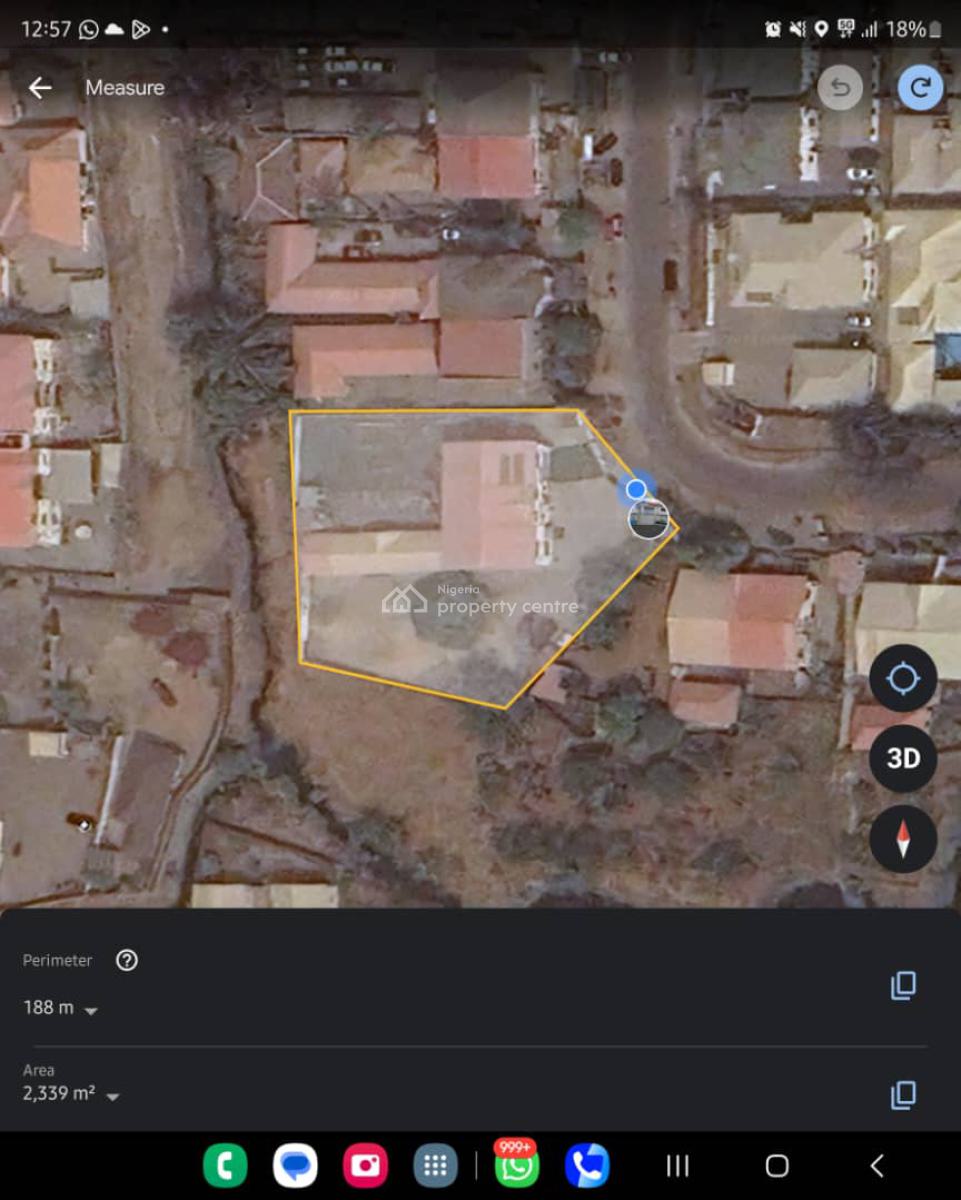Go back from the Measure screen

coord(40,88)
